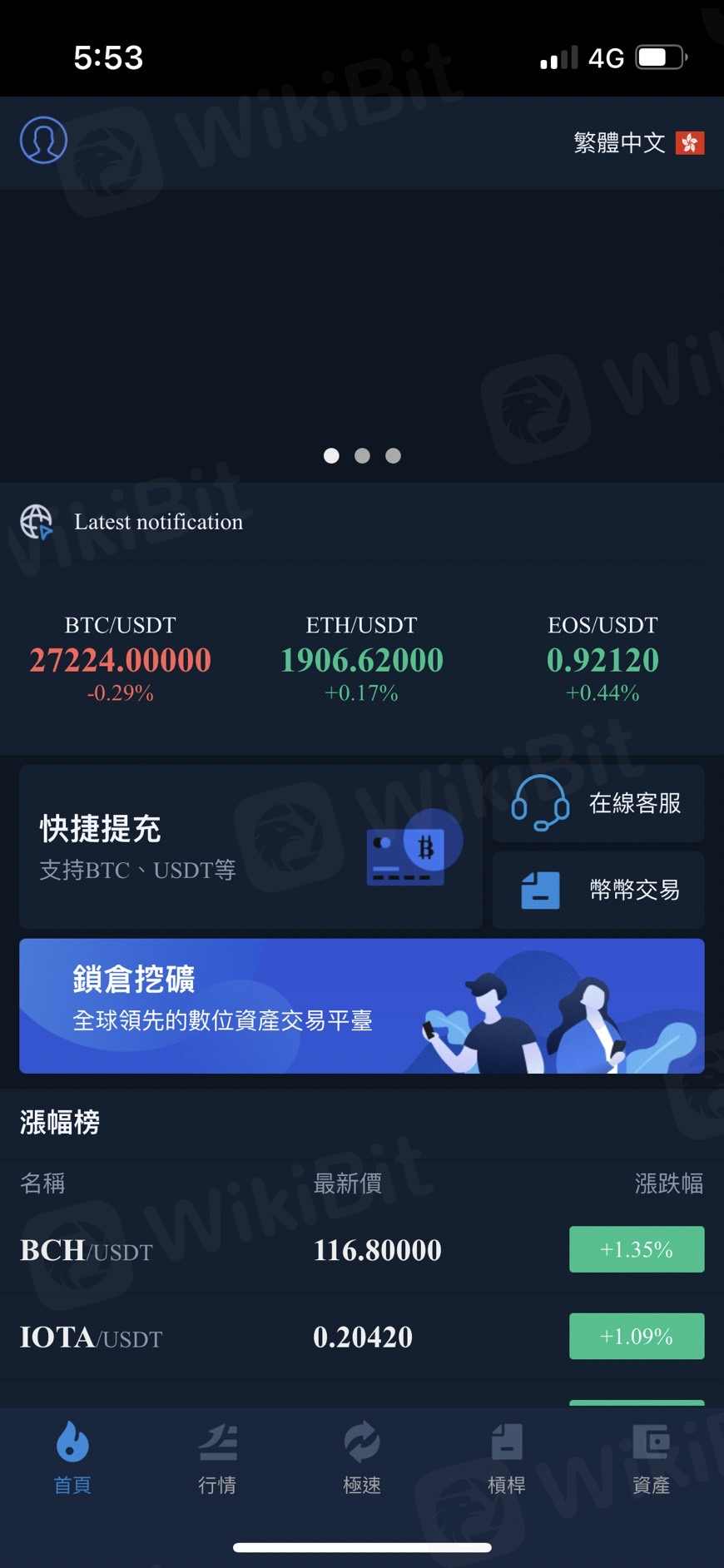This screenshot has width=724, height=1568.
Task: Switch to the 首頁 tab
Action: point(72,1458)
